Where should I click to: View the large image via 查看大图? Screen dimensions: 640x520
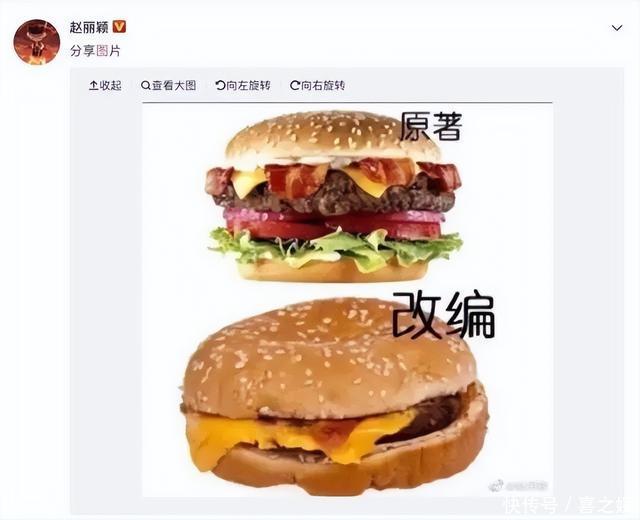click(x=168, y=86)
